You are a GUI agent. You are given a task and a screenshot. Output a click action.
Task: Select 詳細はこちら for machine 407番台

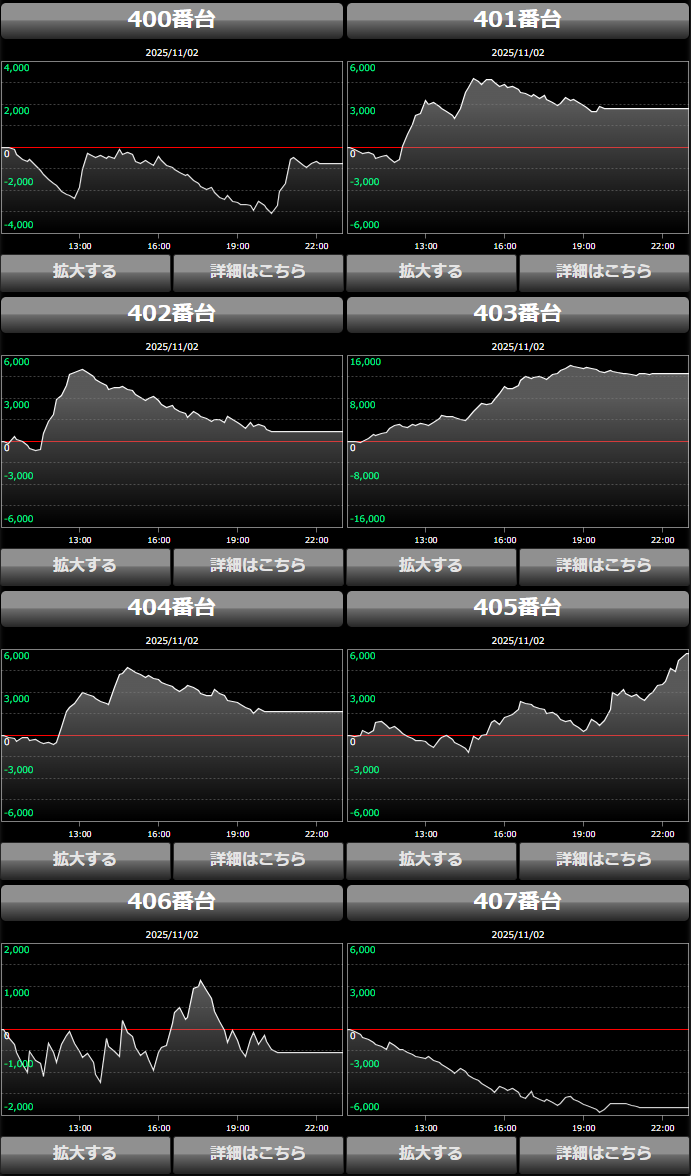point(604,1153)
